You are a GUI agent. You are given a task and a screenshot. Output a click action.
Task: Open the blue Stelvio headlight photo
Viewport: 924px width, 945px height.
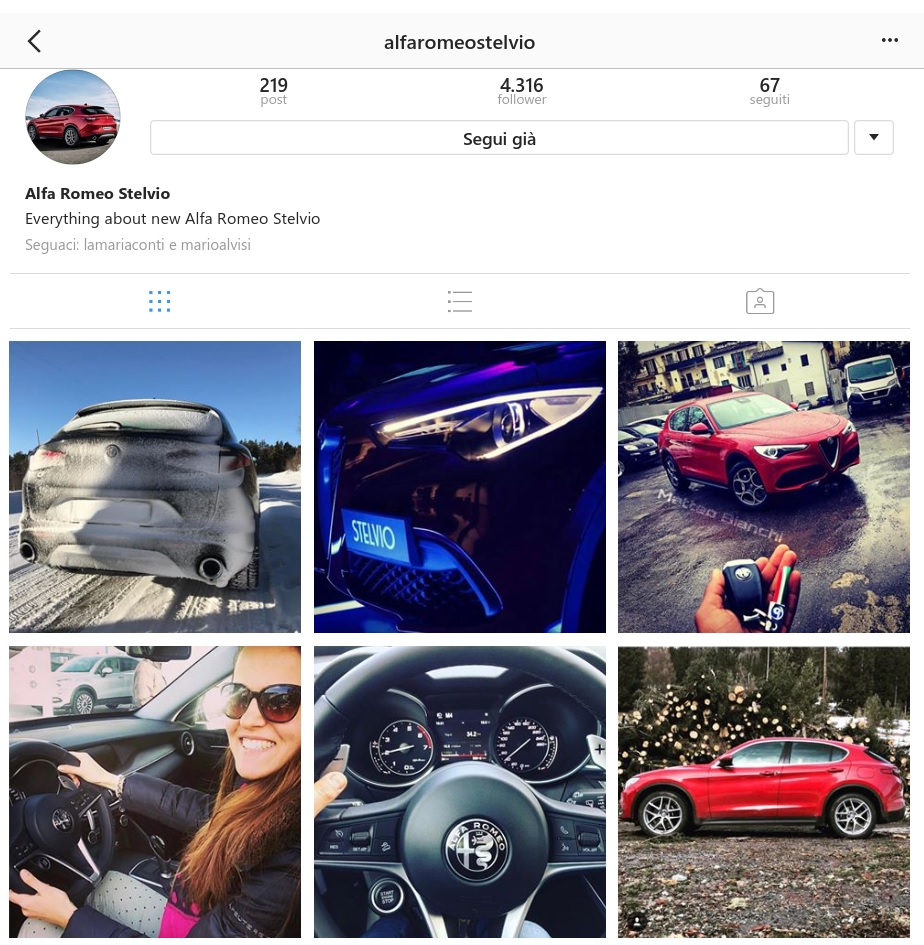[460, 487]
